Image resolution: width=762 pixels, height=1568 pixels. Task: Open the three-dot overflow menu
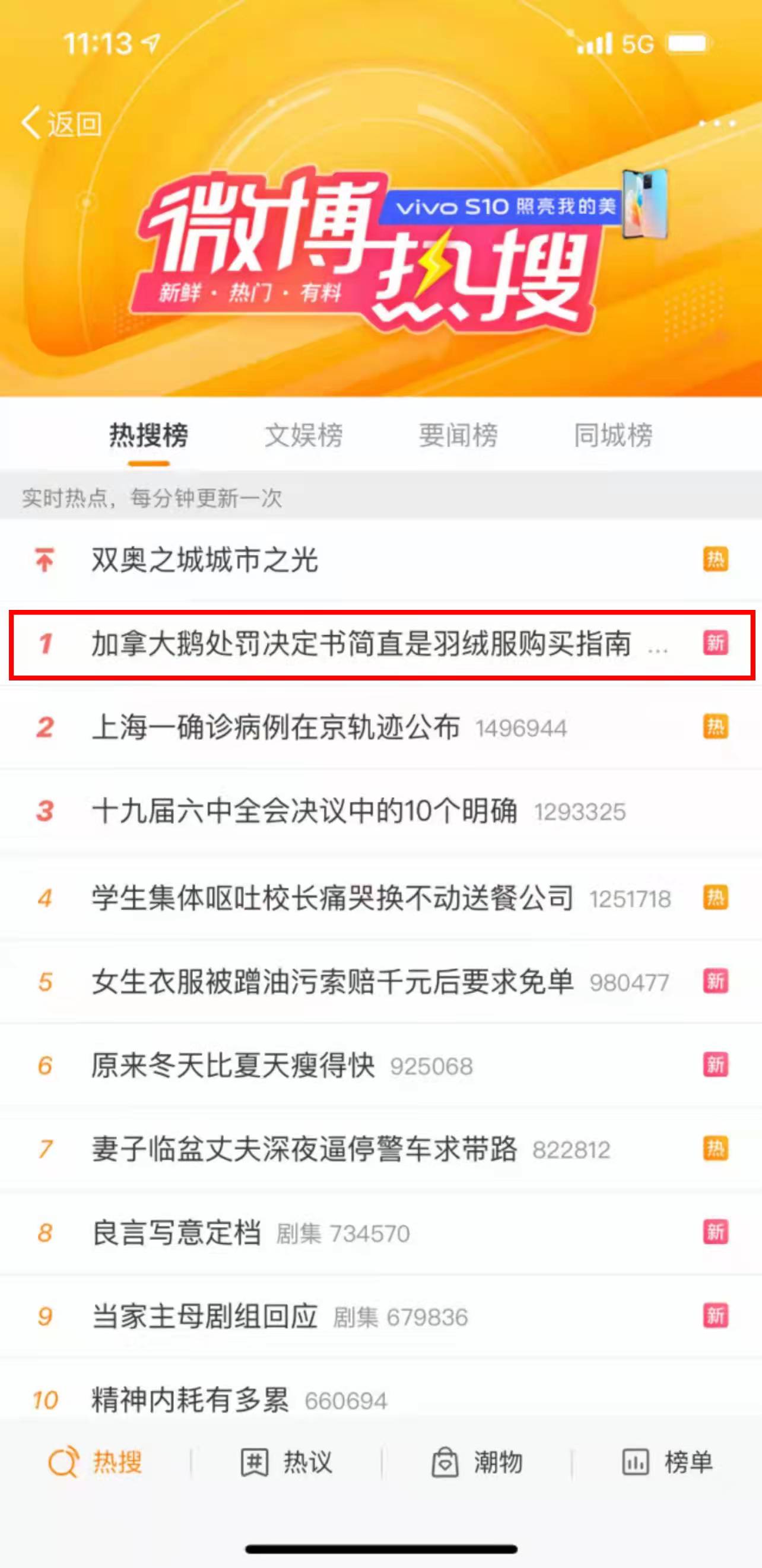tap(716, 123)
